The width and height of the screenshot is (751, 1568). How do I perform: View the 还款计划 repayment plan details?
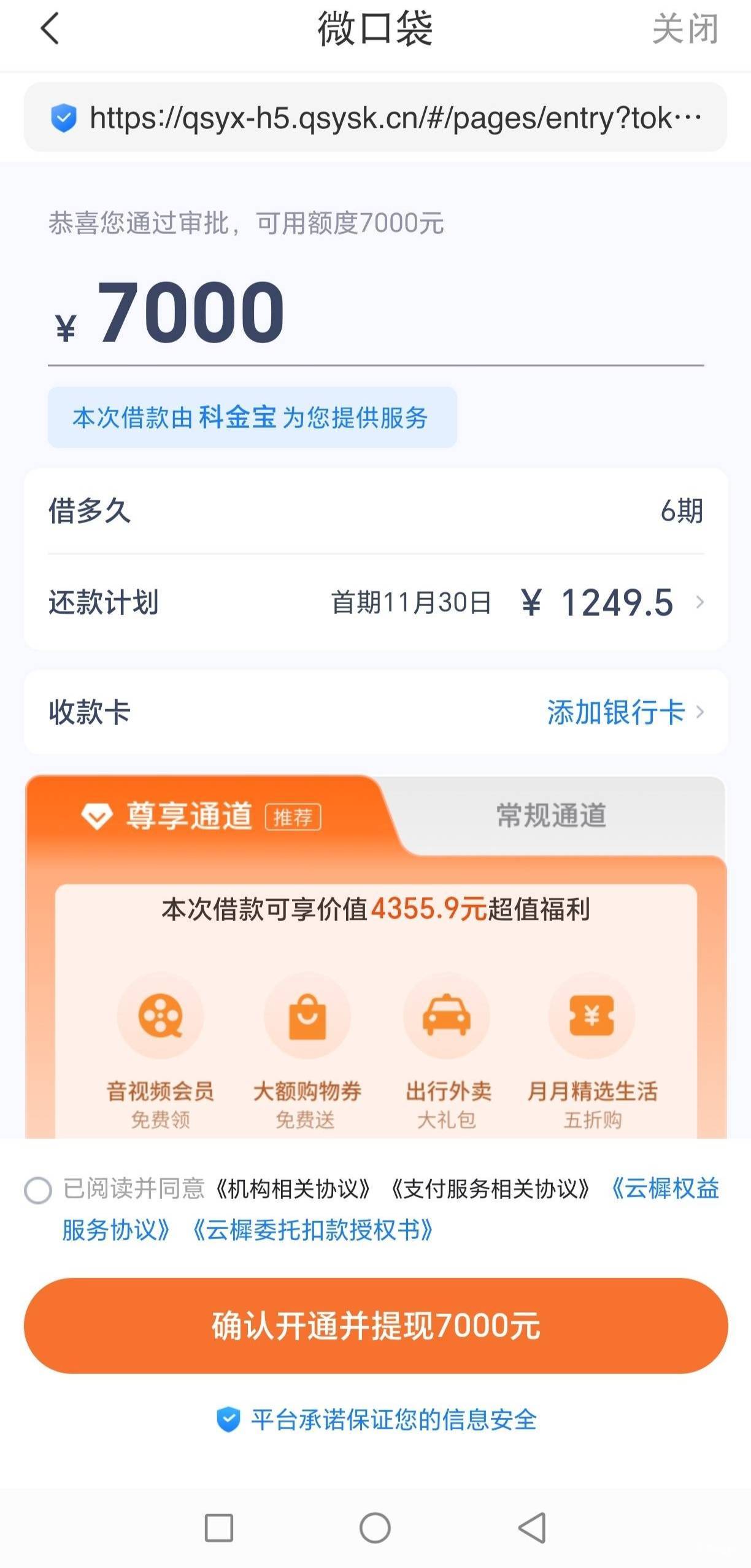375,602
